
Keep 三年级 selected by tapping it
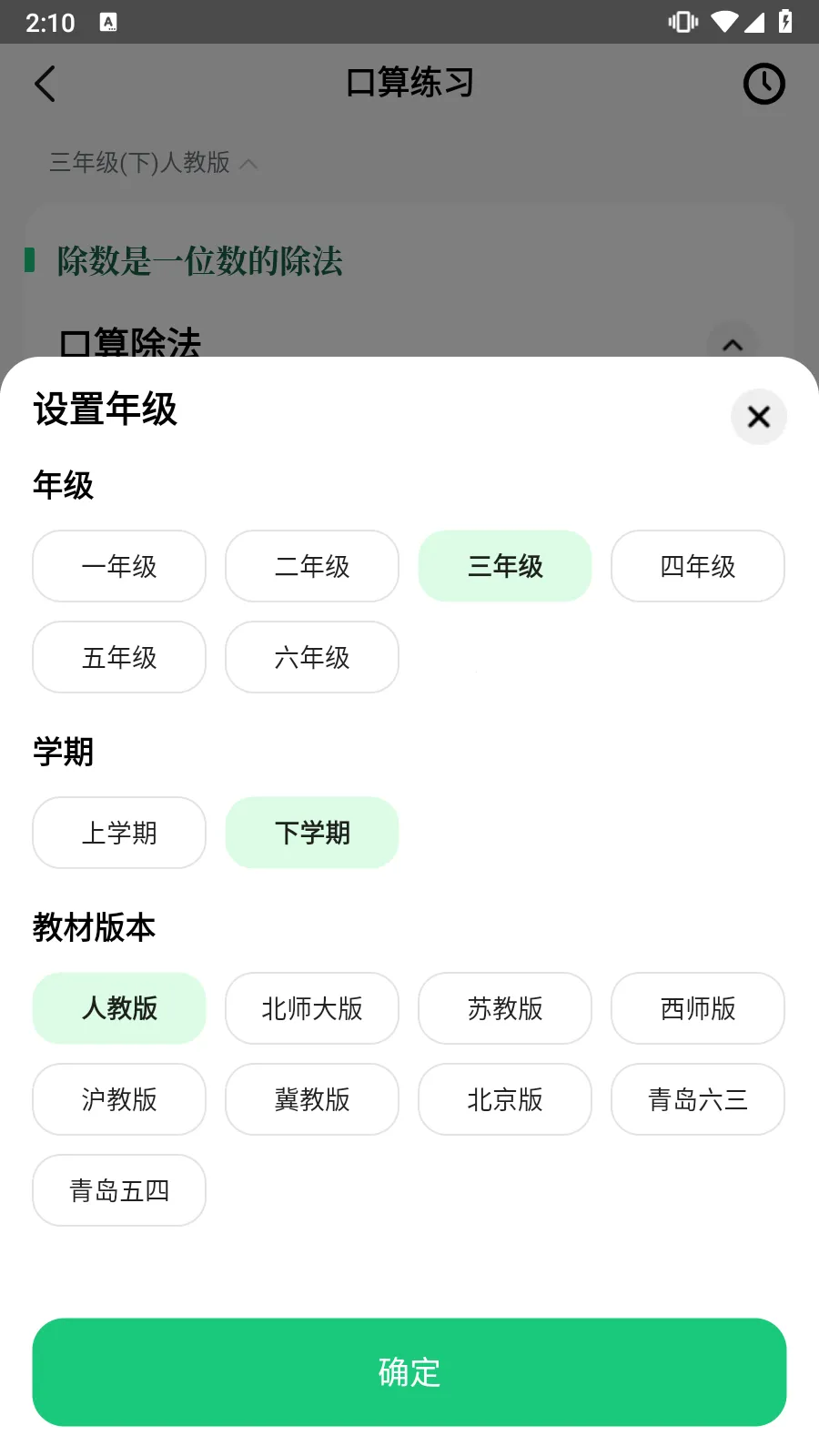click(505, 566)
